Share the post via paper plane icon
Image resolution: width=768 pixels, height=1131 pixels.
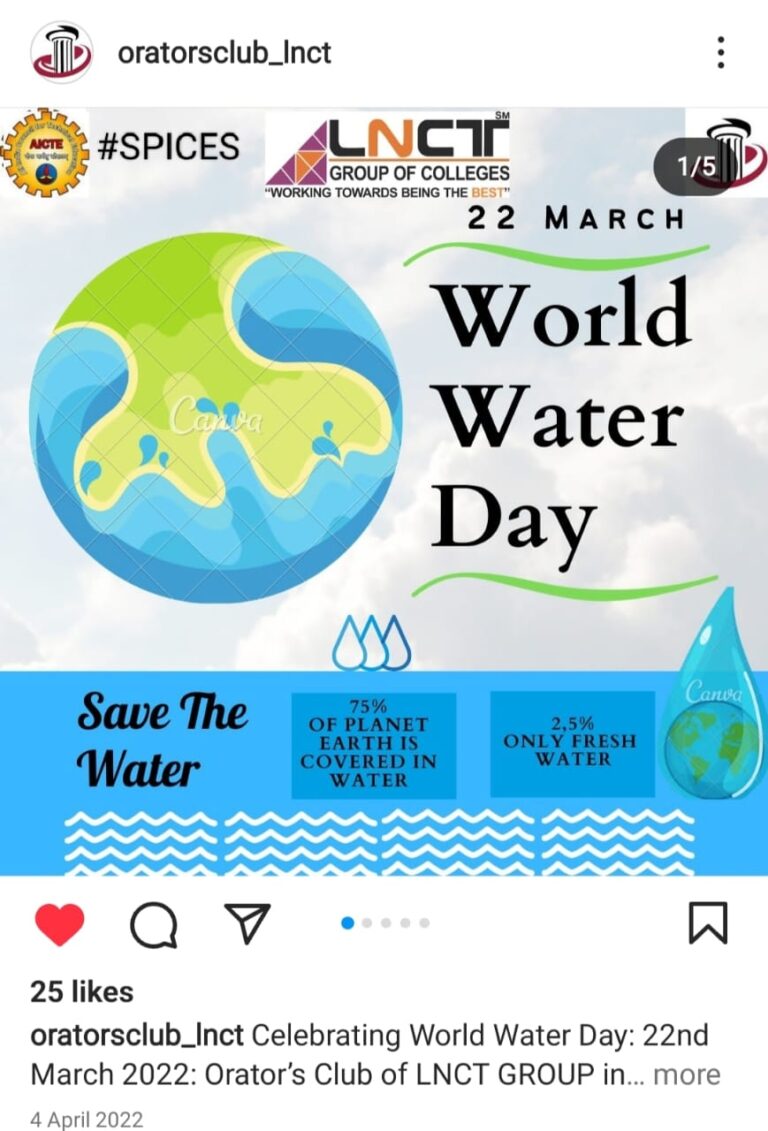247,924
